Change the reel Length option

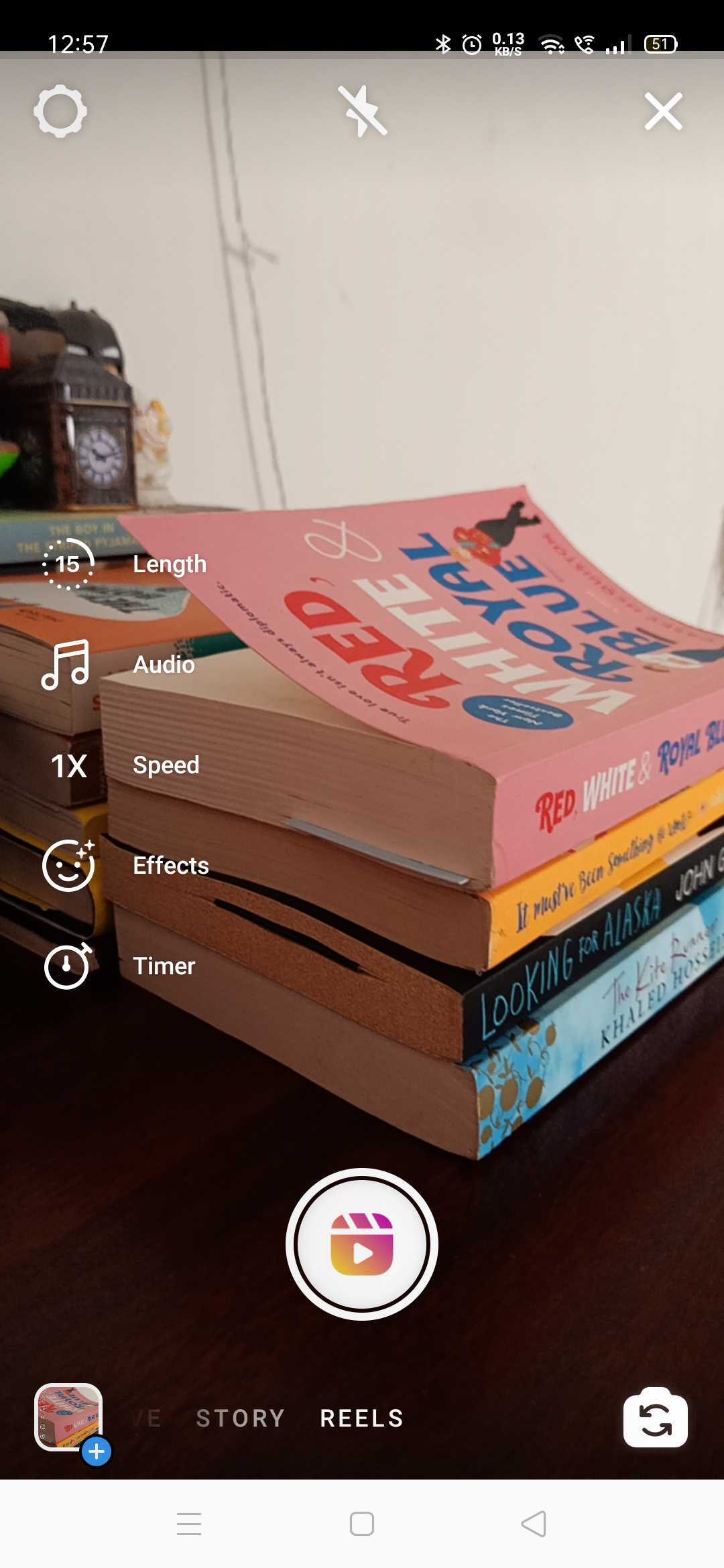125,564
